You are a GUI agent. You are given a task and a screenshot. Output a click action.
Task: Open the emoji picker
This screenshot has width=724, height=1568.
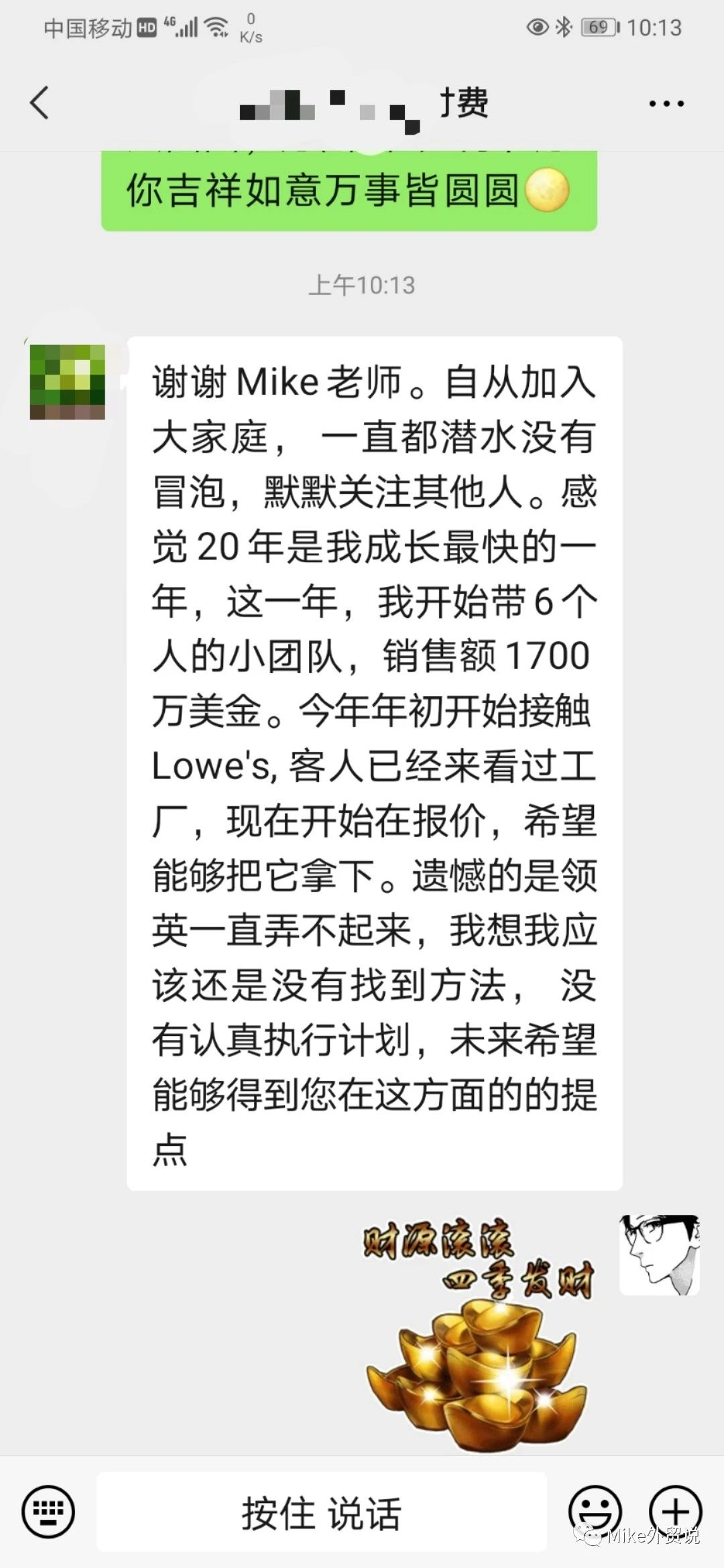pos(595,1512)
